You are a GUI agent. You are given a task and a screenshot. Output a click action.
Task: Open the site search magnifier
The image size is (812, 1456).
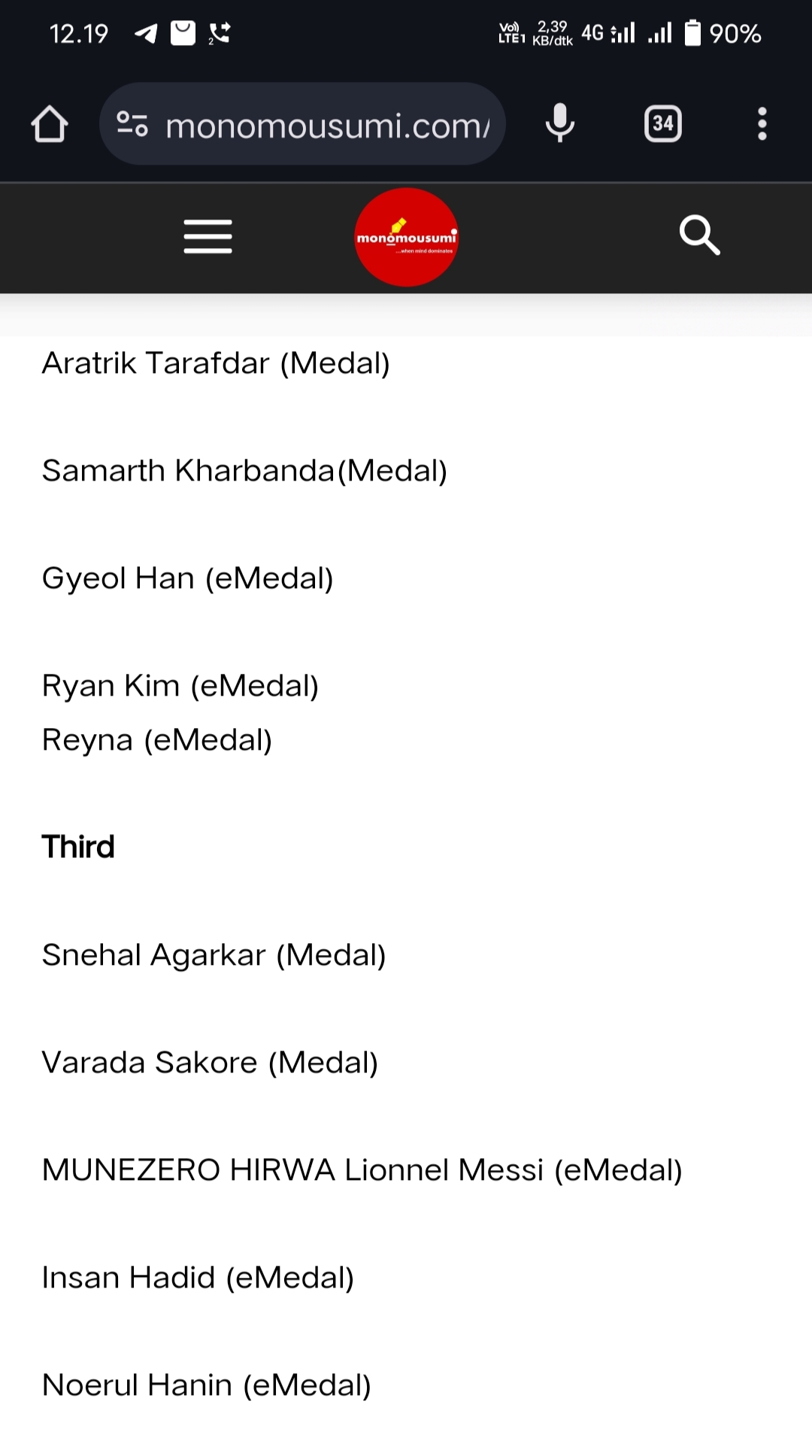(699, 236)
